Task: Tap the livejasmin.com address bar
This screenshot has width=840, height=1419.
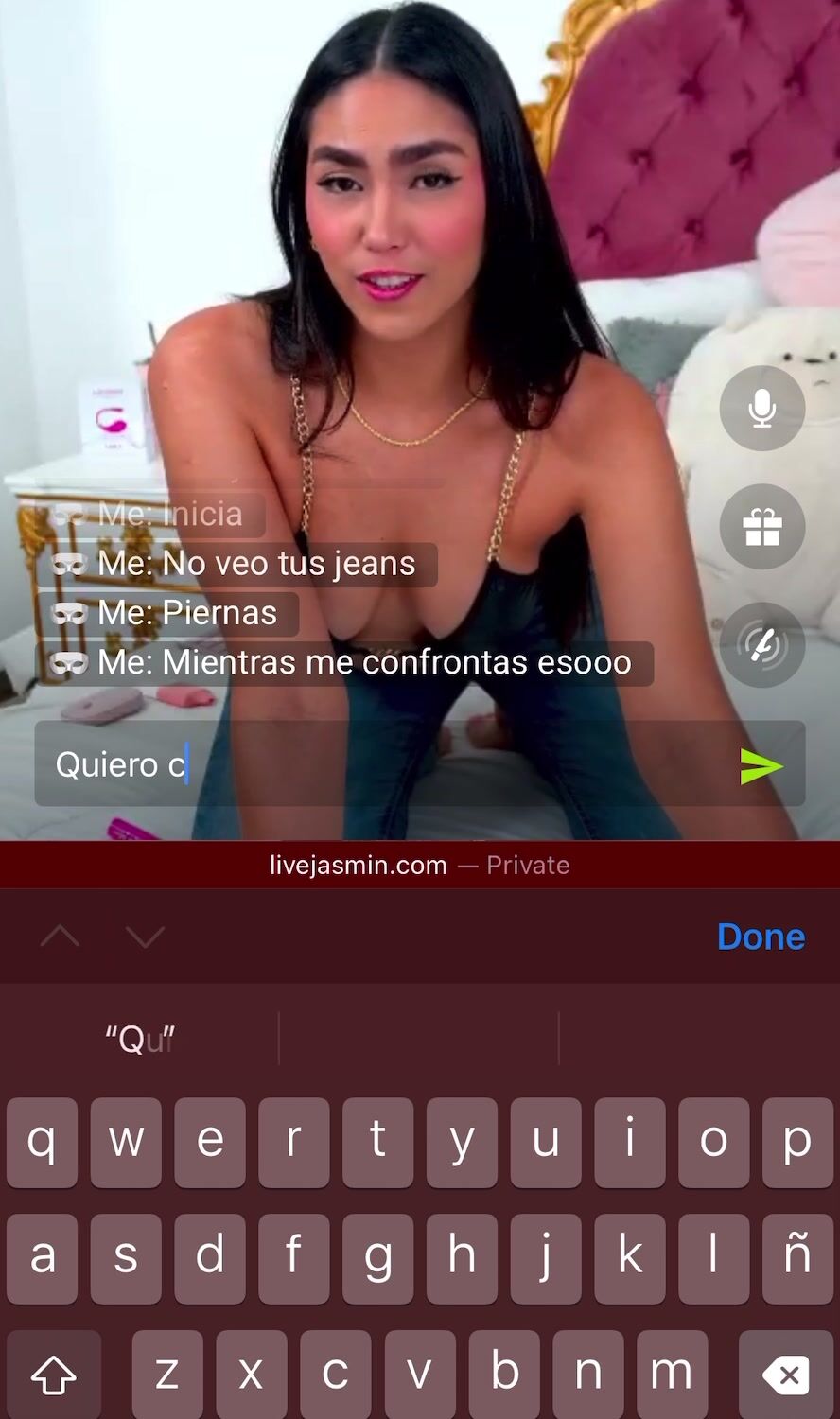Action: click(x=420, y=865)
